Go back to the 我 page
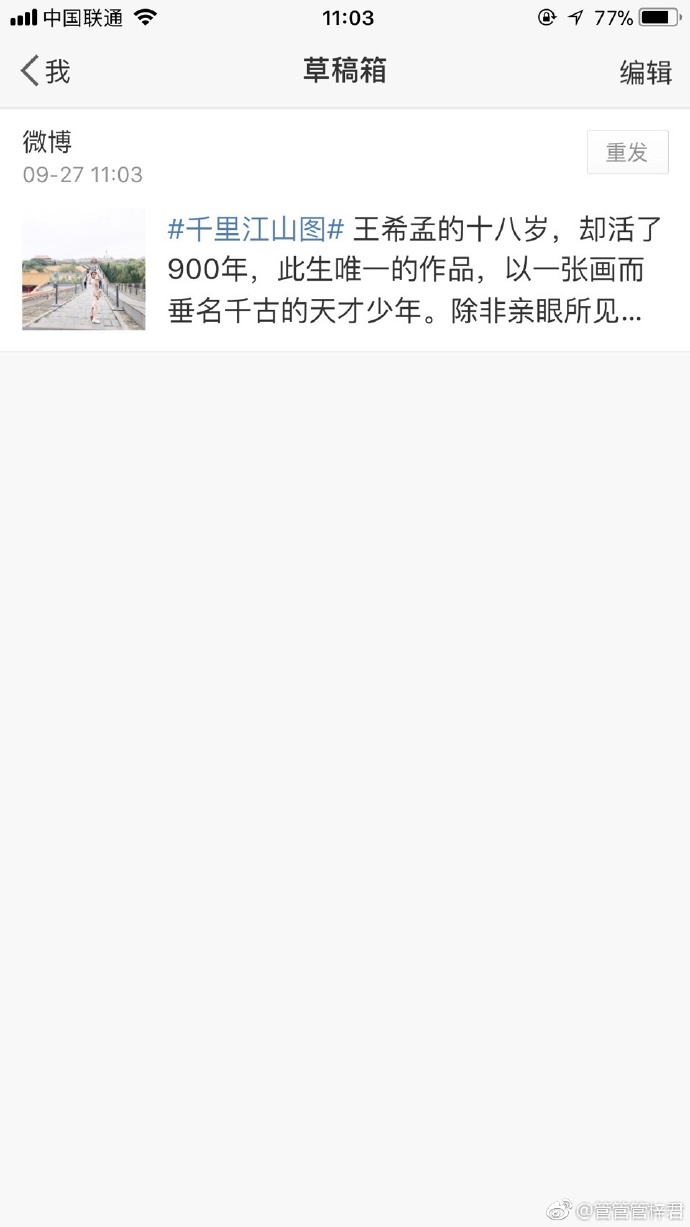Viewport: 690px width, 1227px height. 45,71
